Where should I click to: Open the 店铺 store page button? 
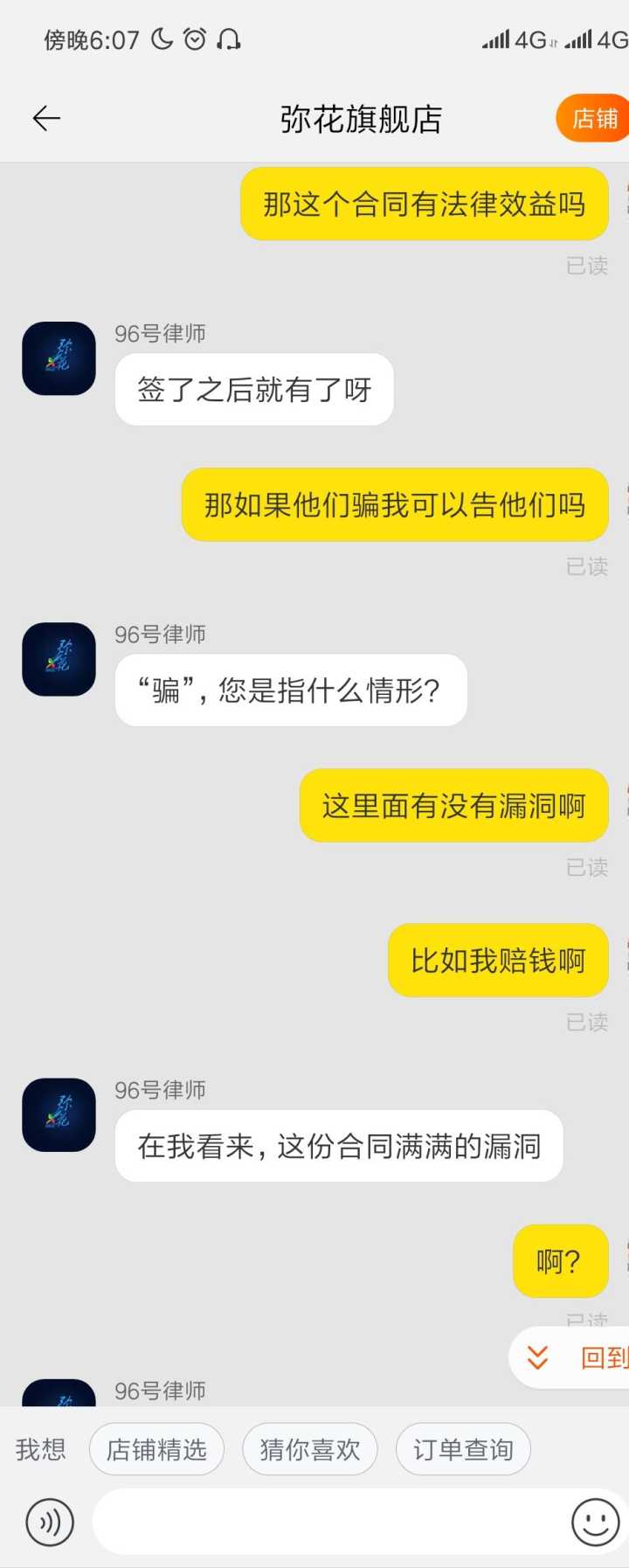[x=594, y=118]
